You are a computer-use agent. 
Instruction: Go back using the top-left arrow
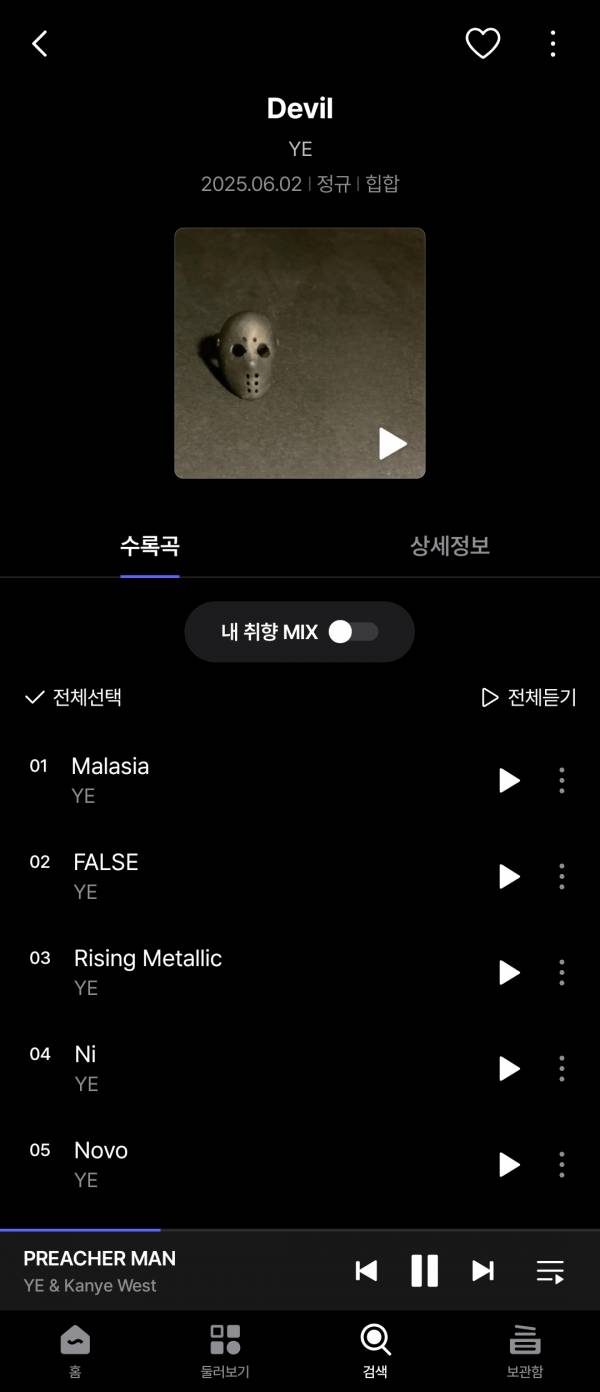(40, 44)
